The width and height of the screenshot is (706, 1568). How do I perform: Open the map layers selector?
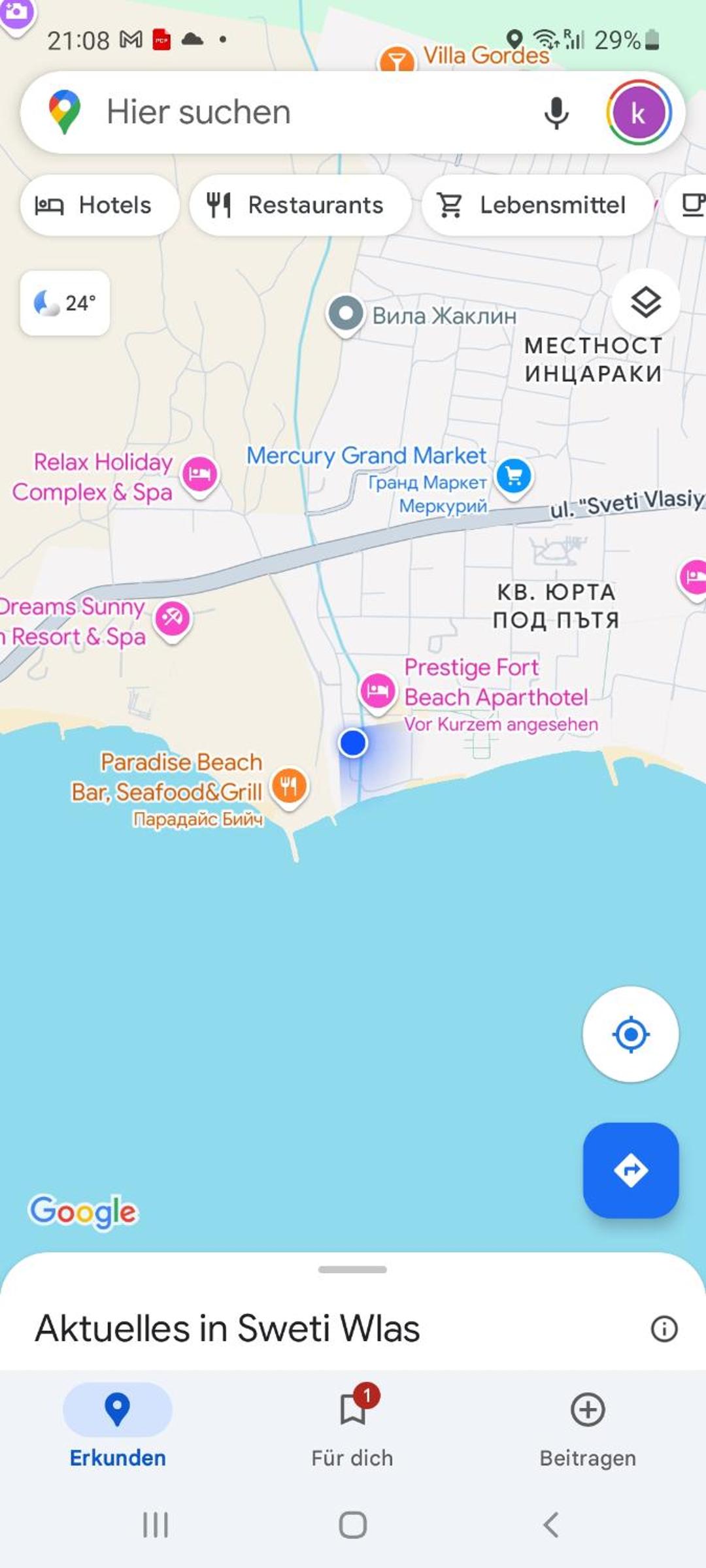[646, 302]
